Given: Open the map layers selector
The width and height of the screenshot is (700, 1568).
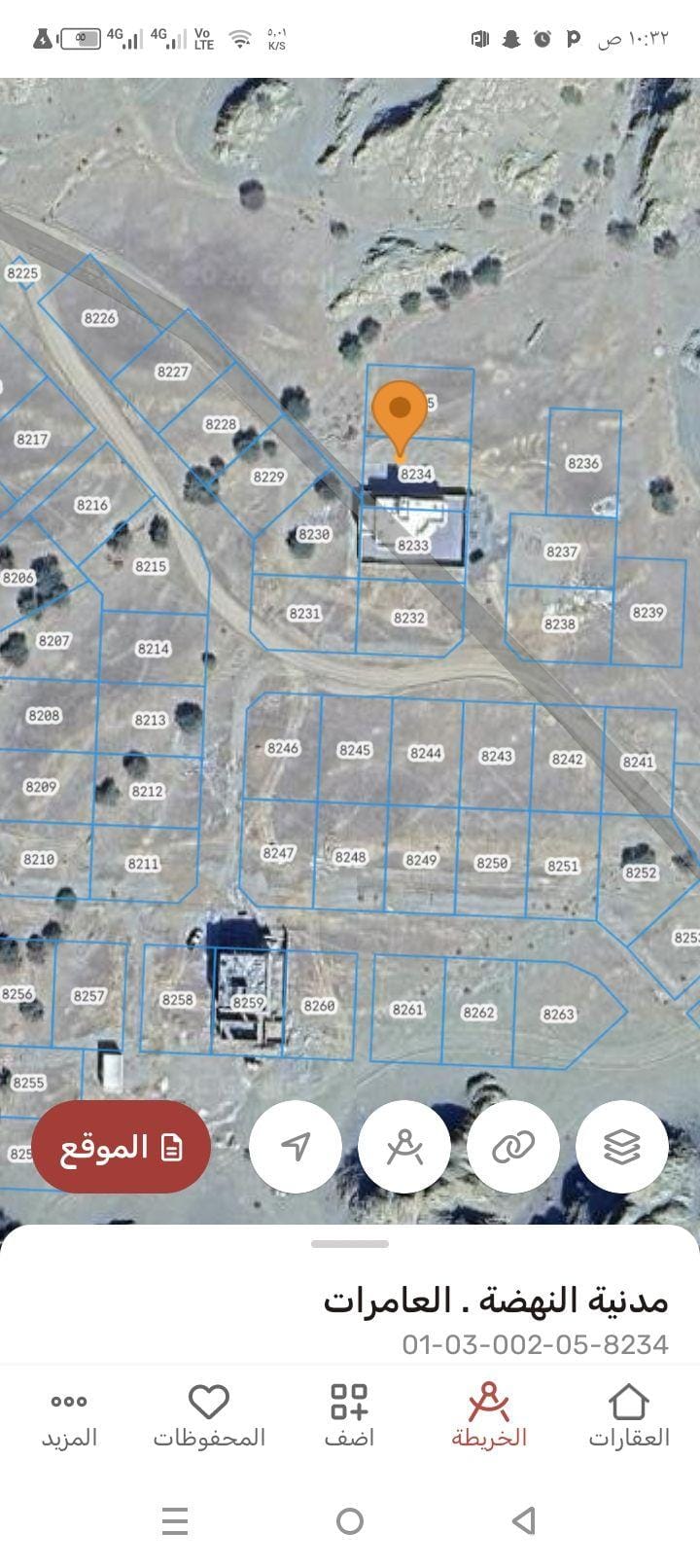Looking at the screenshot, I should pyautogui.click(x=622, y=1147).
